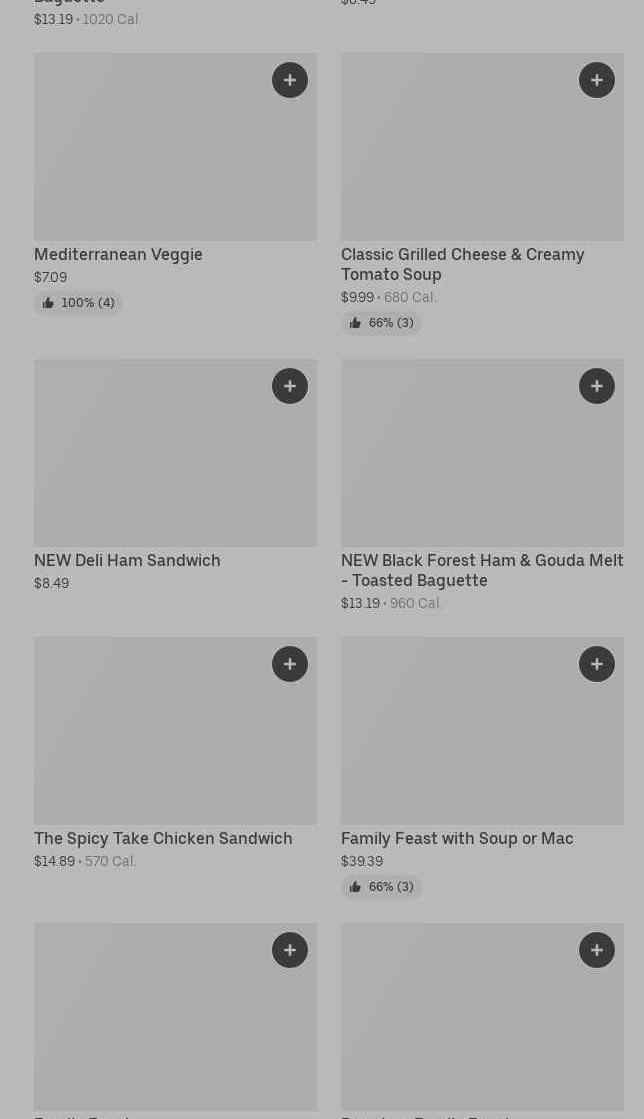Open The Spicy Take Chicken Sandwich

(x=163, y=838)
